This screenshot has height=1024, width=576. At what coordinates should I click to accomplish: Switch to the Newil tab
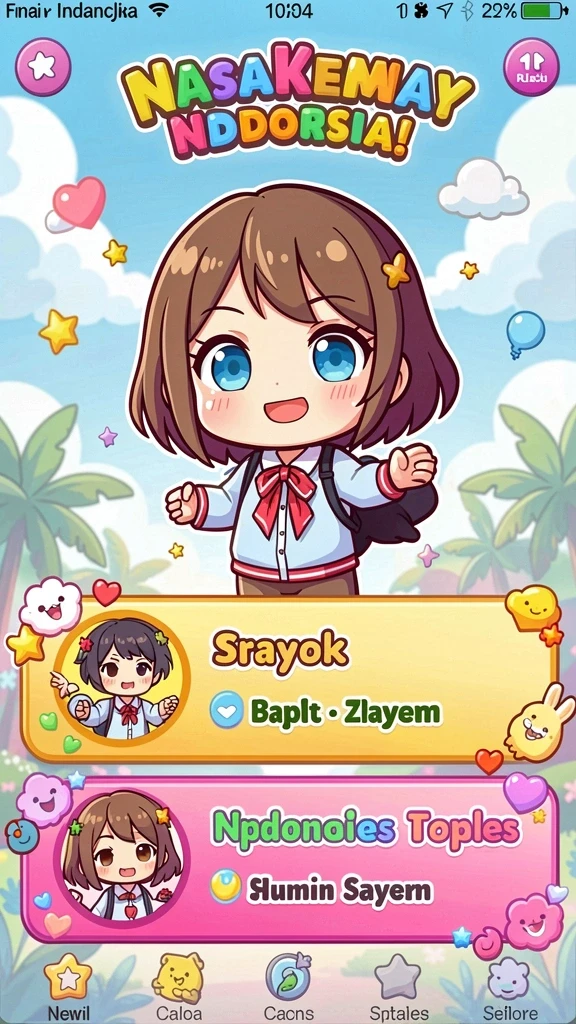(69, 987)
